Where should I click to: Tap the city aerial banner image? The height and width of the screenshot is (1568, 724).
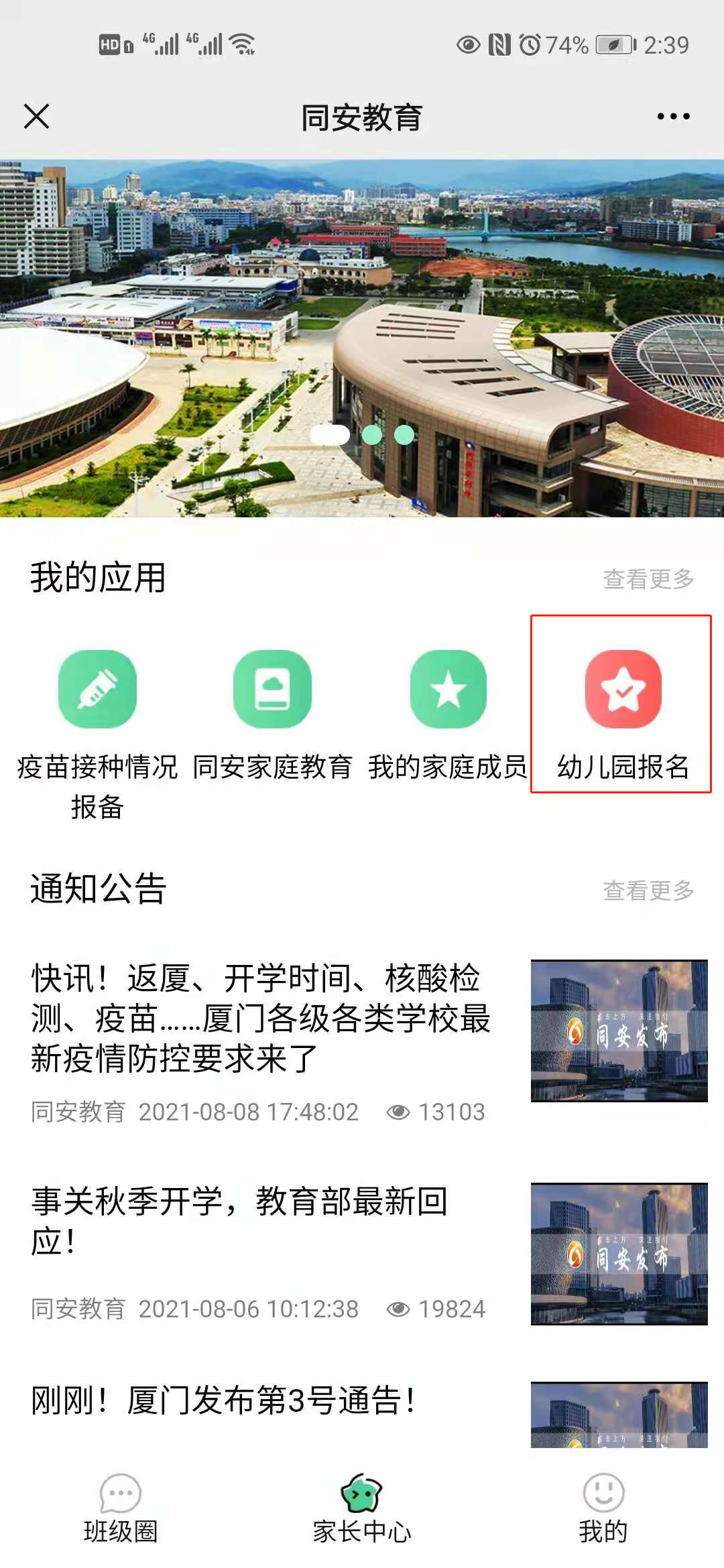click(x=362, y=302)
